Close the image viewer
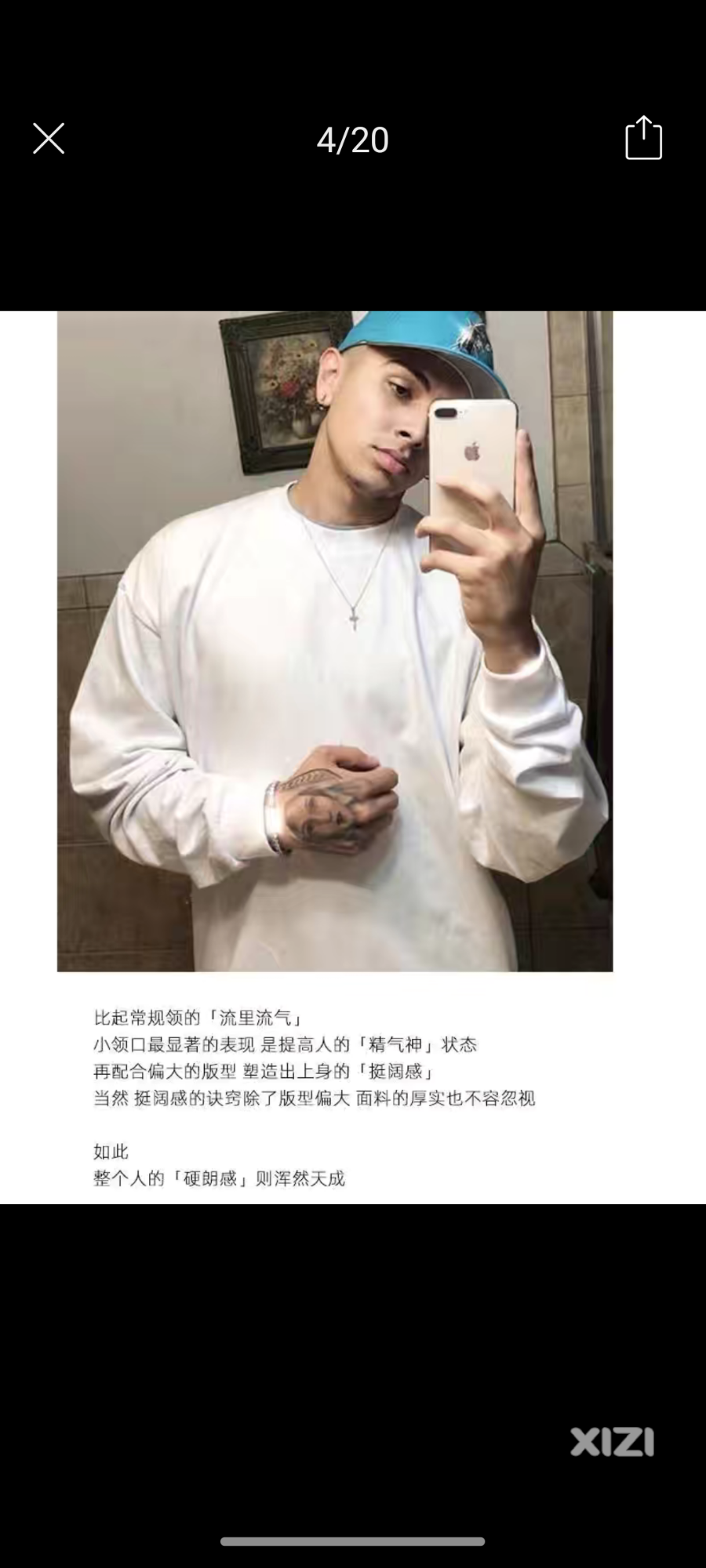This screenshot has width=706, height=1568. click(49, 139)
